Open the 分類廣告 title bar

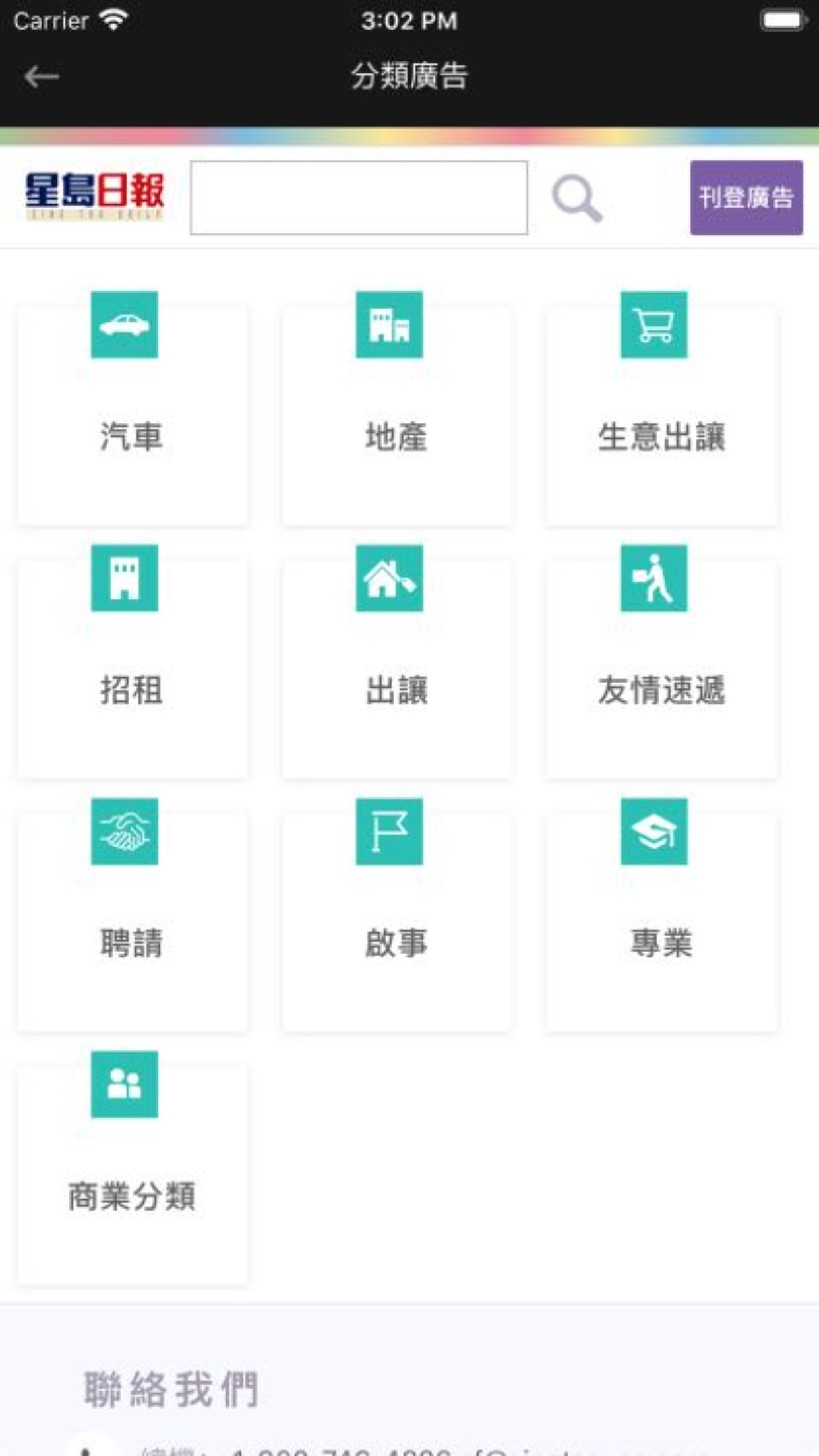coord(409,76)
